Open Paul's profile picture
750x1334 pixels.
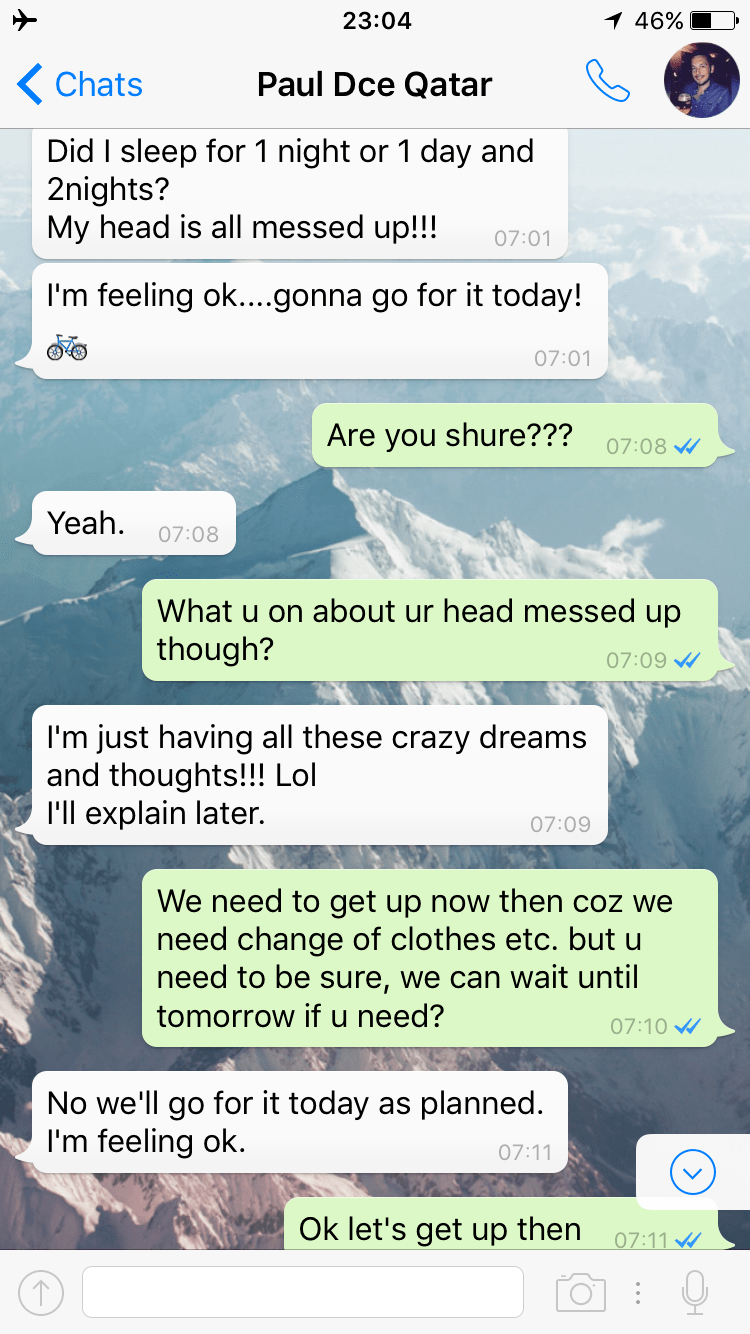[x=702, y=82]
